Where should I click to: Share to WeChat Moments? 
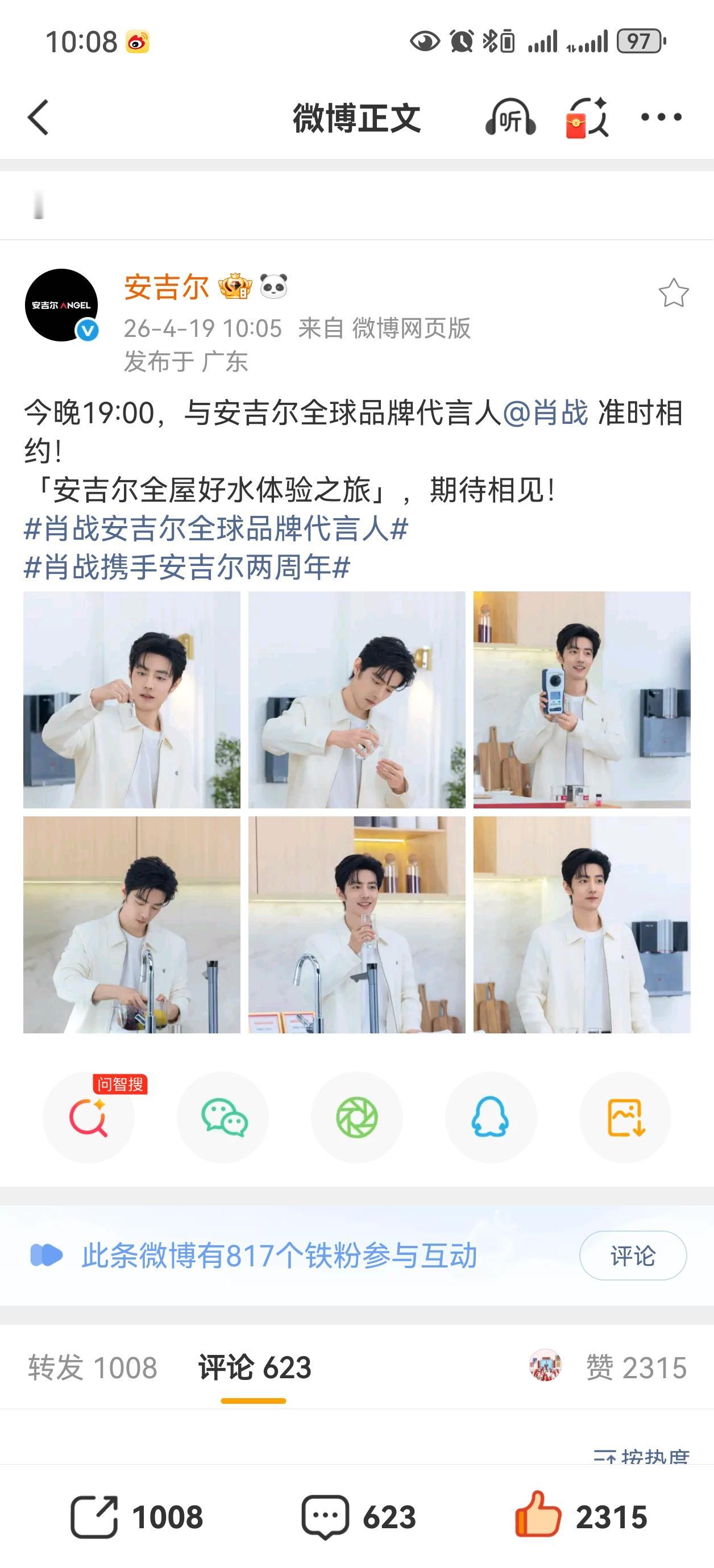(x=356, y=1117)
